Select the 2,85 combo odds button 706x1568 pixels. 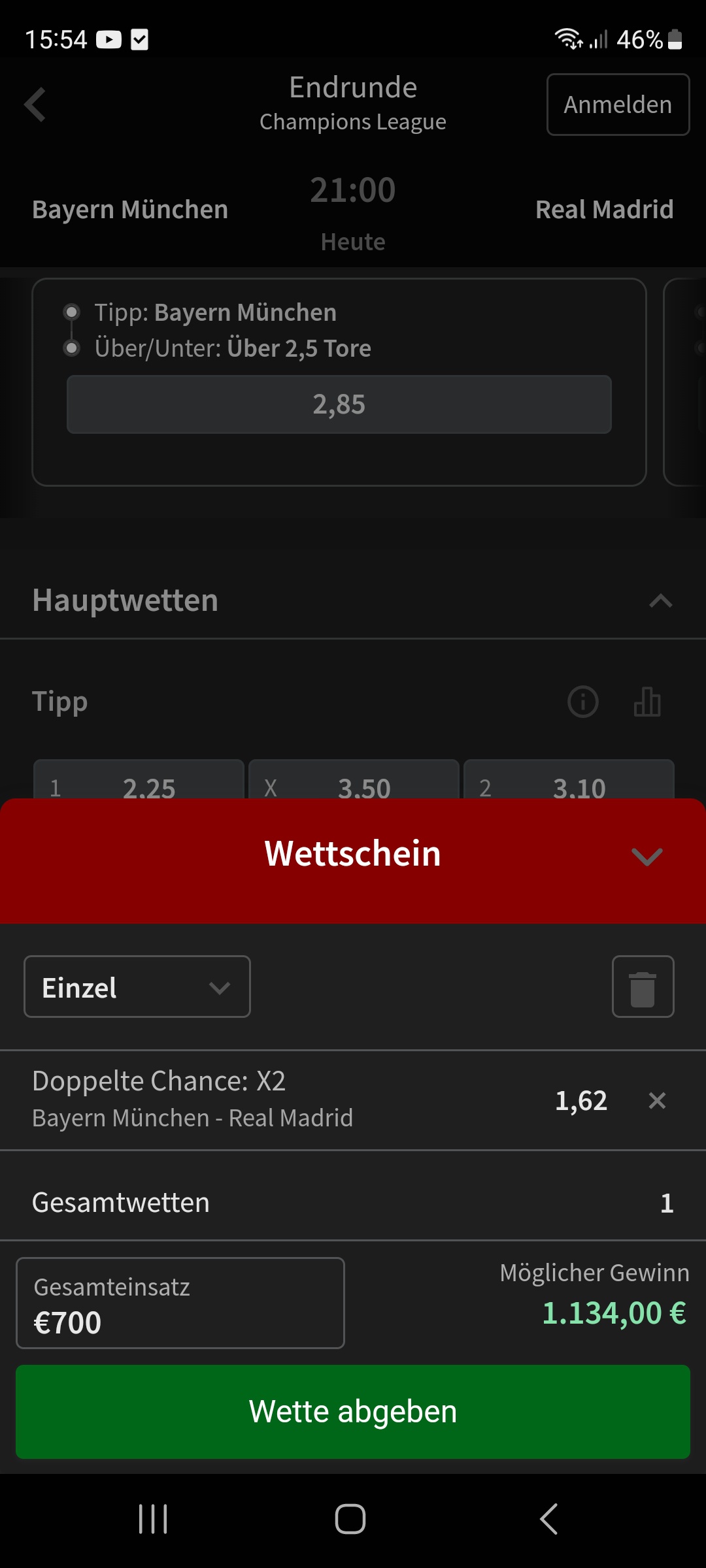point(339,404)
